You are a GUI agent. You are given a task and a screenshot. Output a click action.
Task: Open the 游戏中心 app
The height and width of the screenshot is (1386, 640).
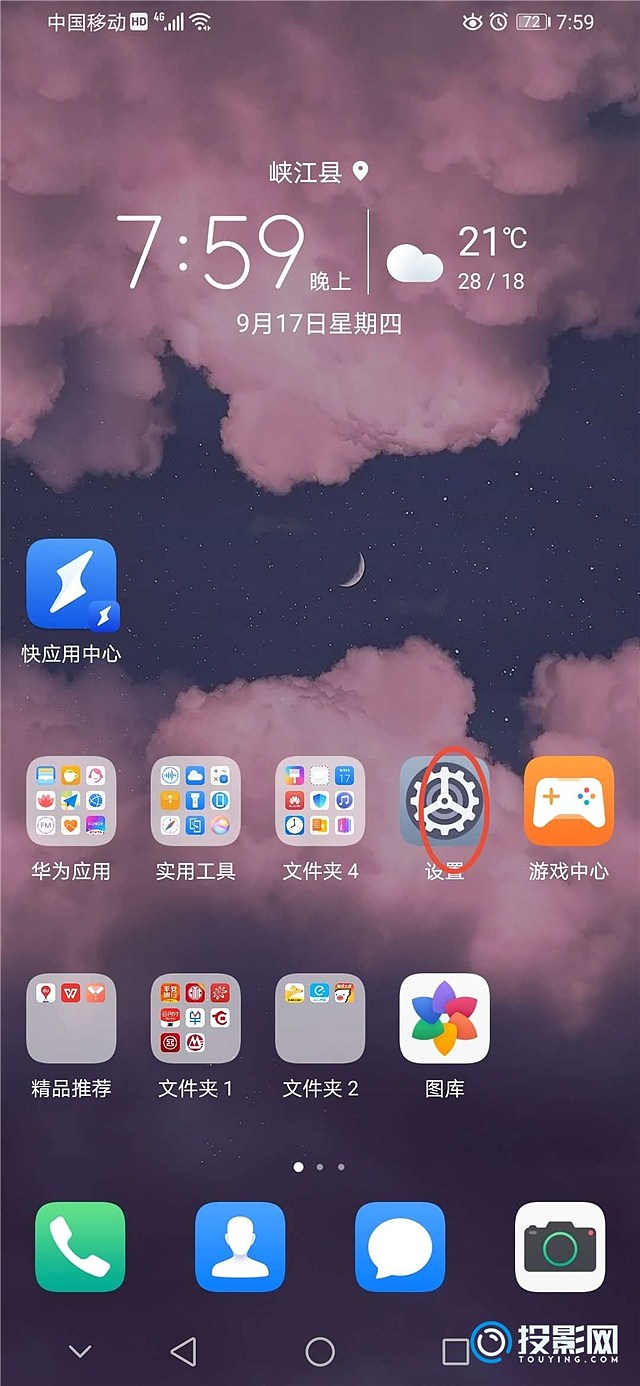(569, 801)
